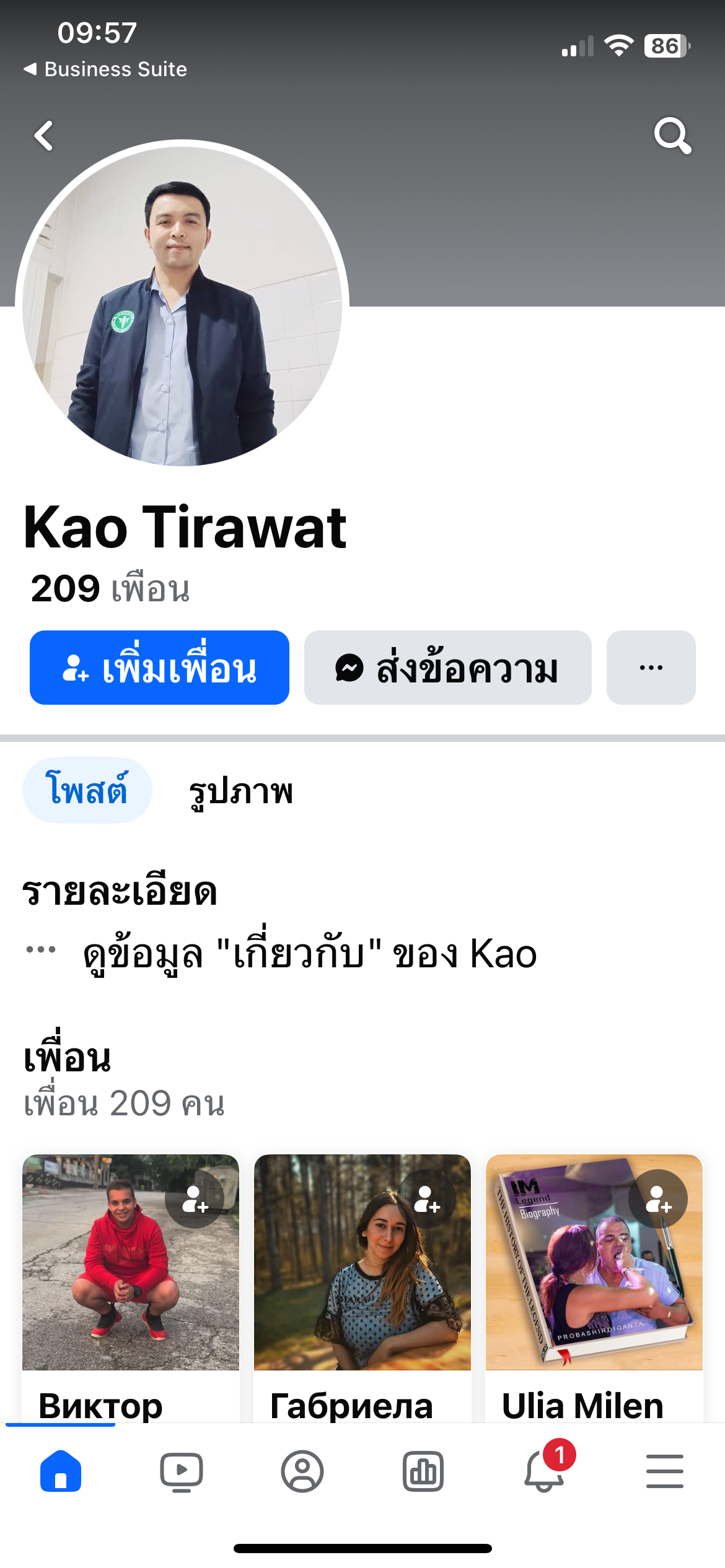Image resolution: width=725 pixels, height=1568 pixels.
Task: Open the Profile tab in the bottom bar
Action: tap(302, 1471)
